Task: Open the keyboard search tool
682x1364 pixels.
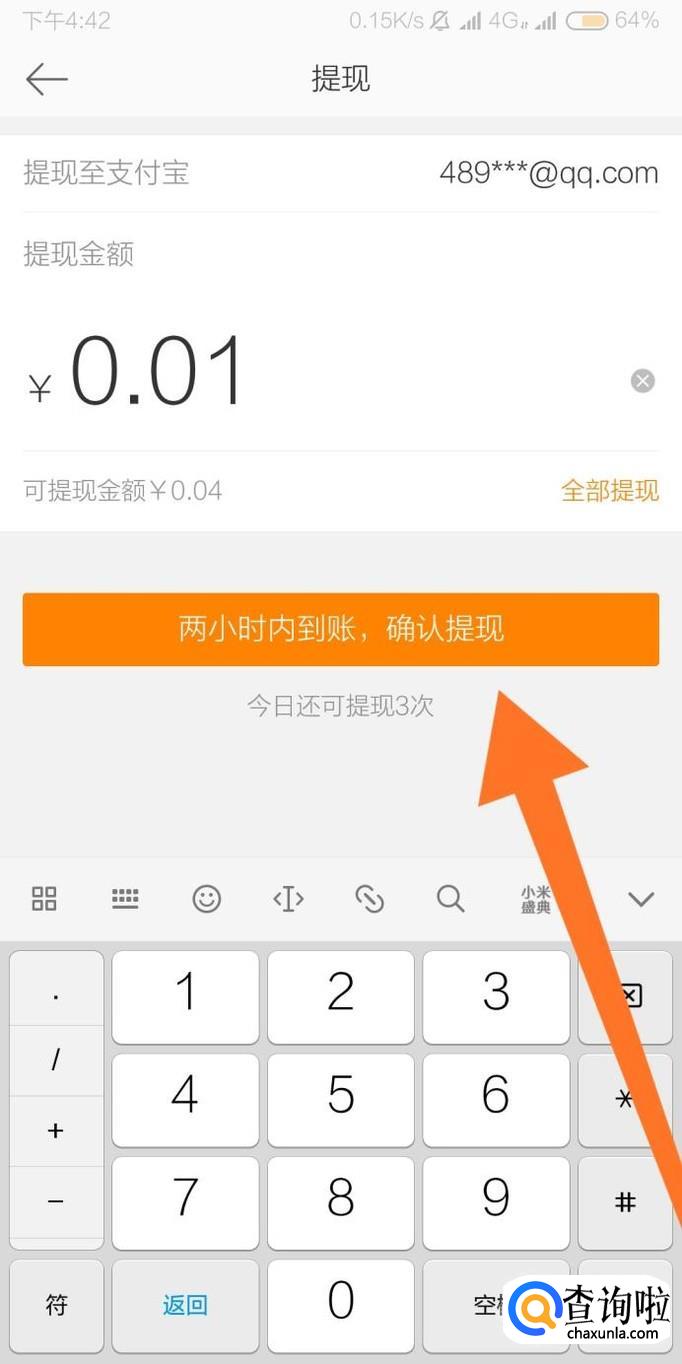Action: 450,899
